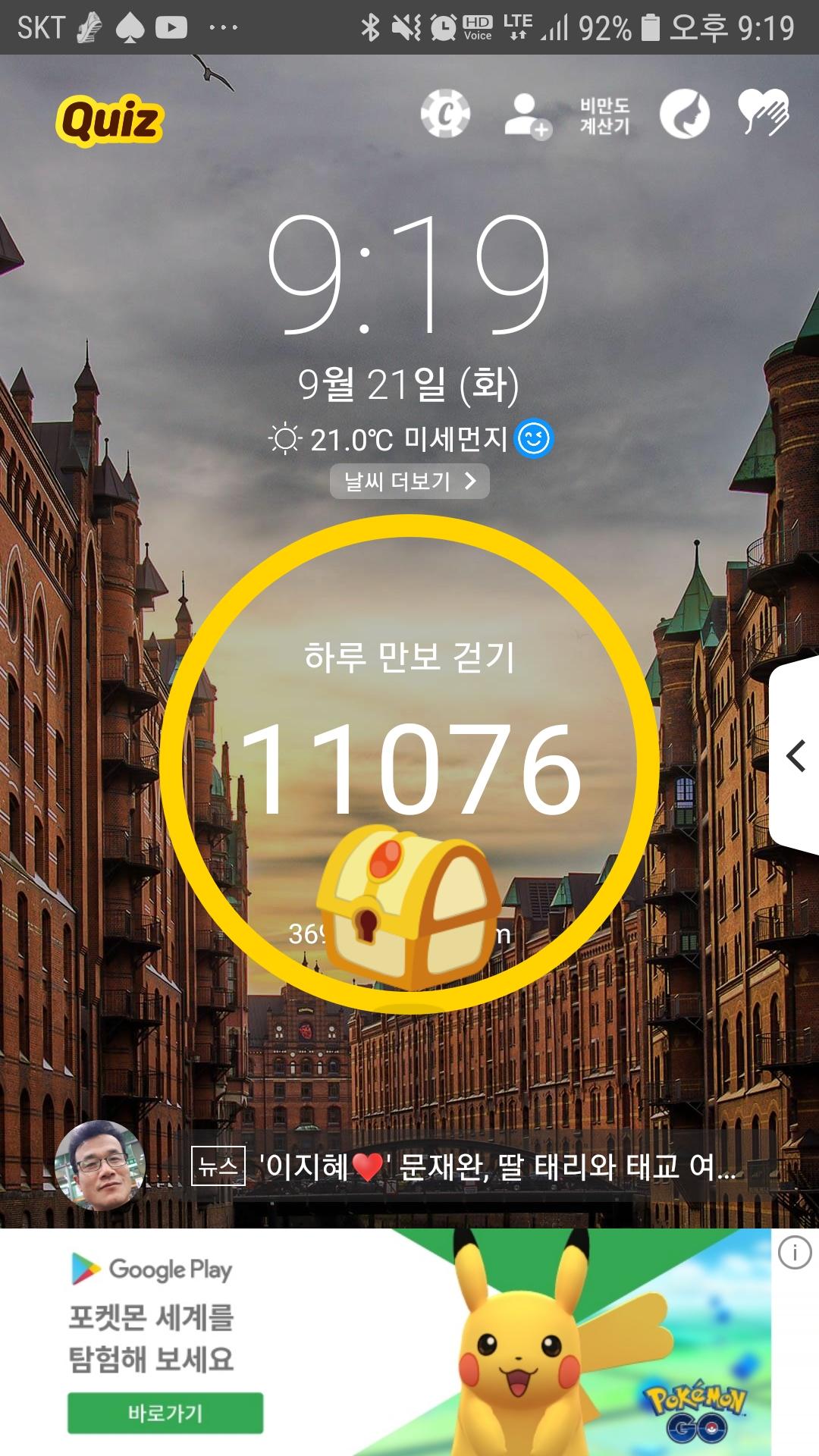Open the coin C icon
The width and height of the screenshot is (819, 1456).
coord(445,115)
